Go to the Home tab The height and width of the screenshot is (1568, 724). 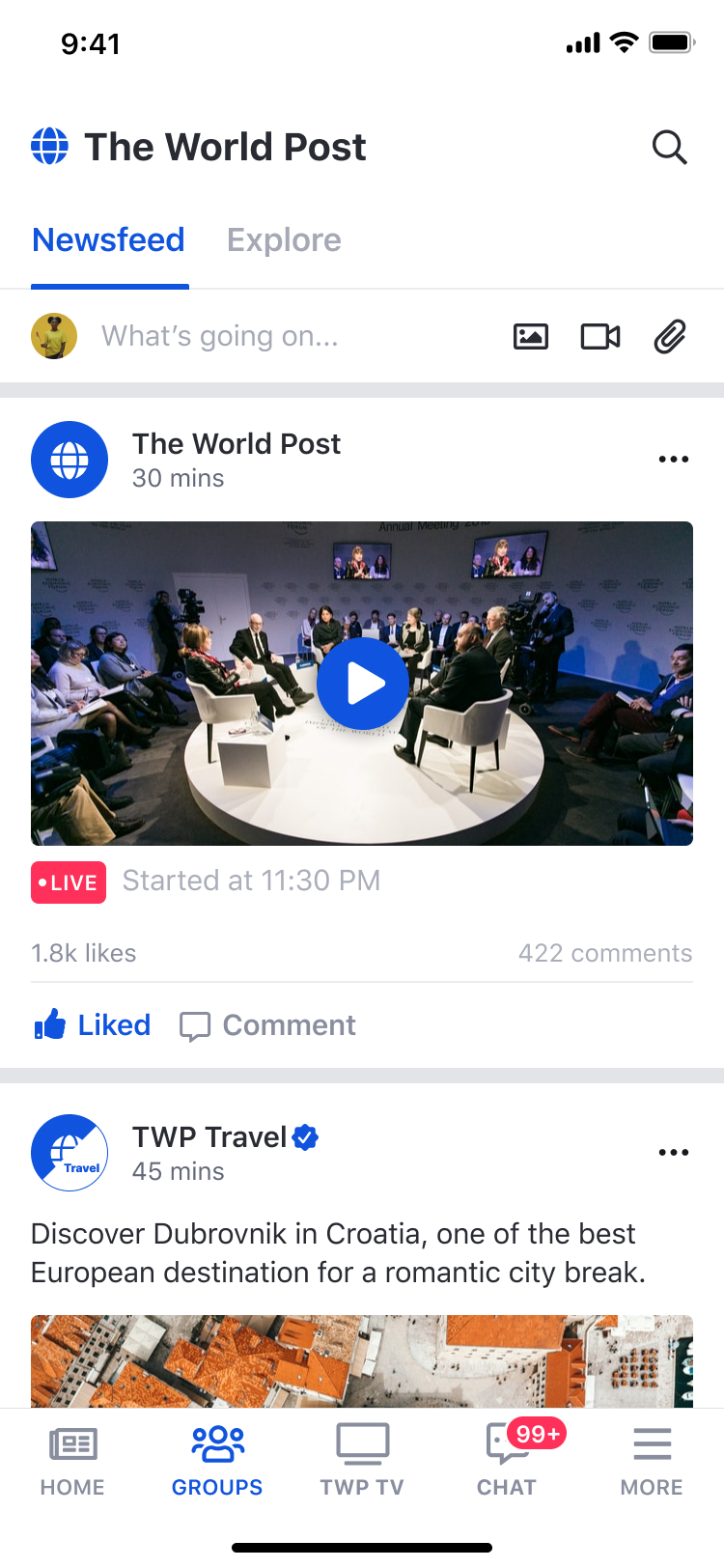tap(72, 1460)
